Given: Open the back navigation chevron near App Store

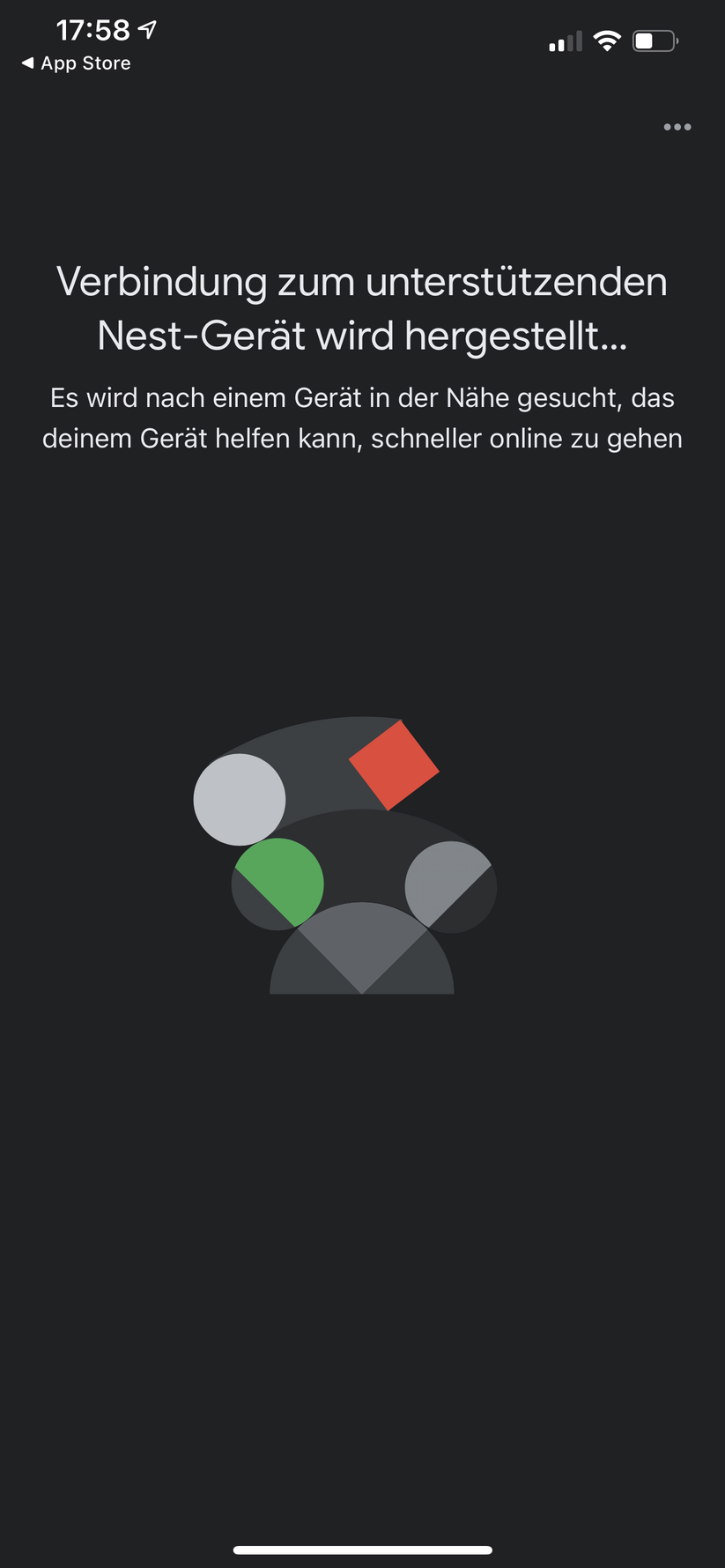Looking at the screenshot, I should [x=29, y=63].
